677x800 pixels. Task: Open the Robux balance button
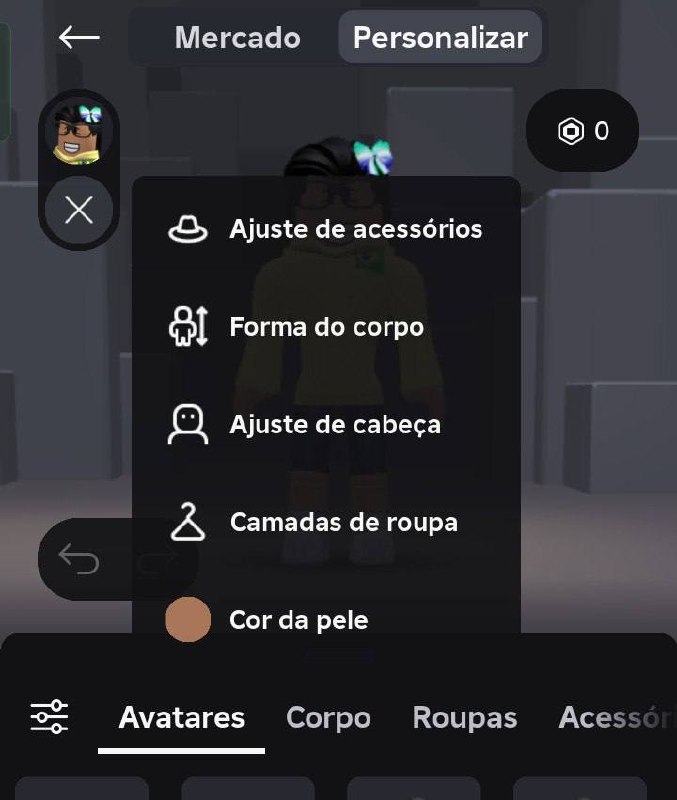[583, 131]
